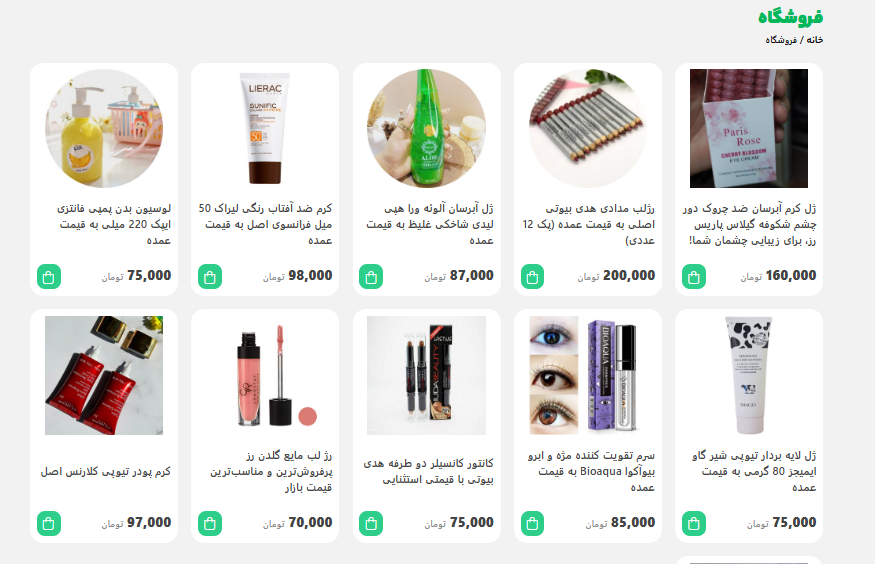Add the 98,000 toman Lierac sunscreen to cart
Screen dimensions: 875x564
click(210, 277)
